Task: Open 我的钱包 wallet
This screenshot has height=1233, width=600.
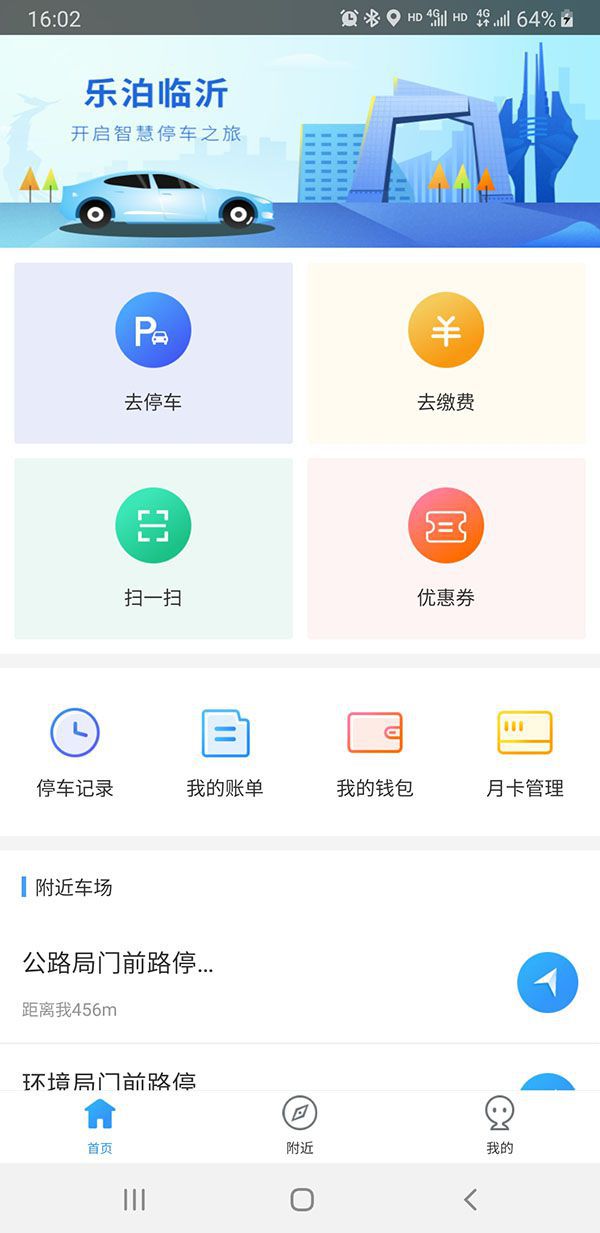Action: point(375,752)
